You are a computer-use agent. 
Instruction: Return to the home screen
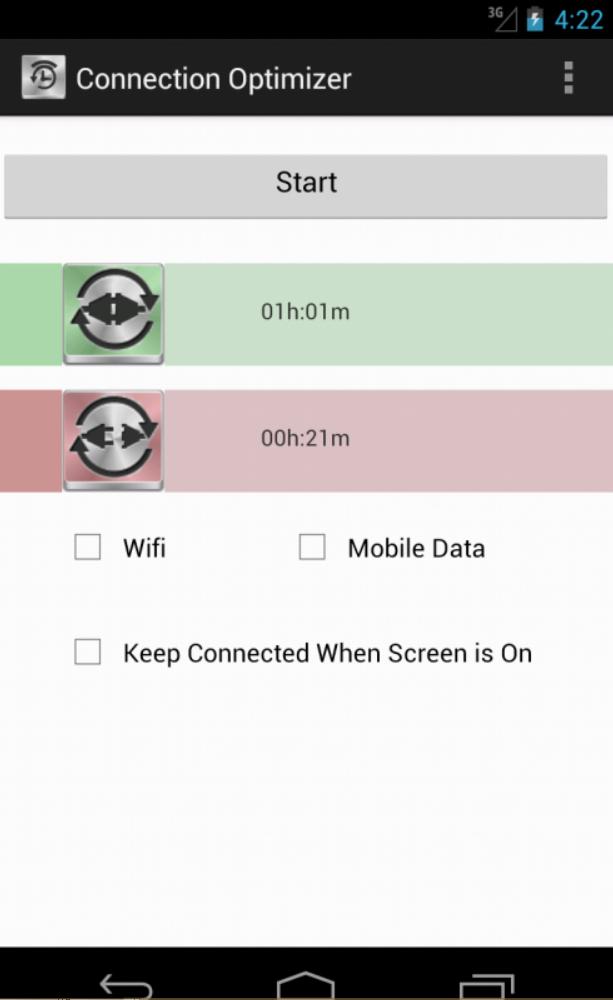306,985
